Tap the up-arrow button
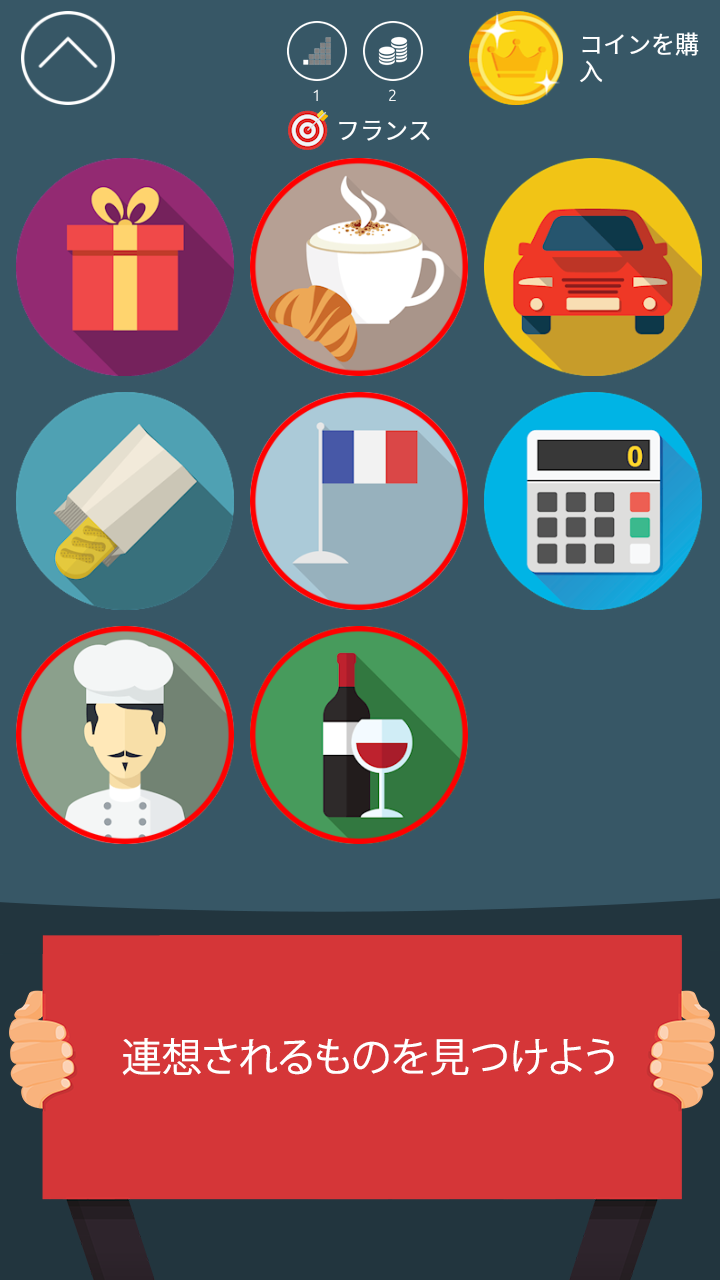 [x=68, y=58]
